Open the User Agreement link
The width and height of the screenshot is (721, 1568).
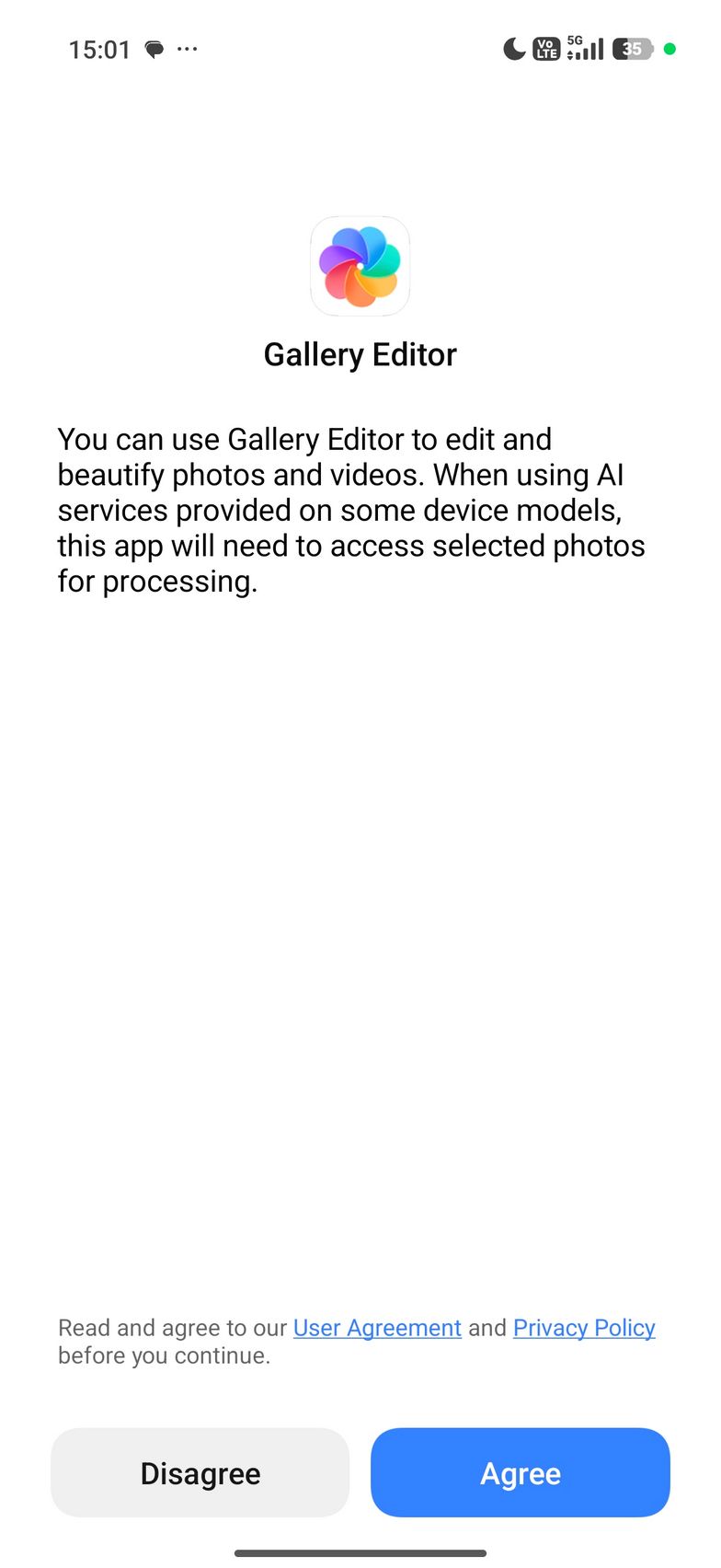tap(377, 1328)
